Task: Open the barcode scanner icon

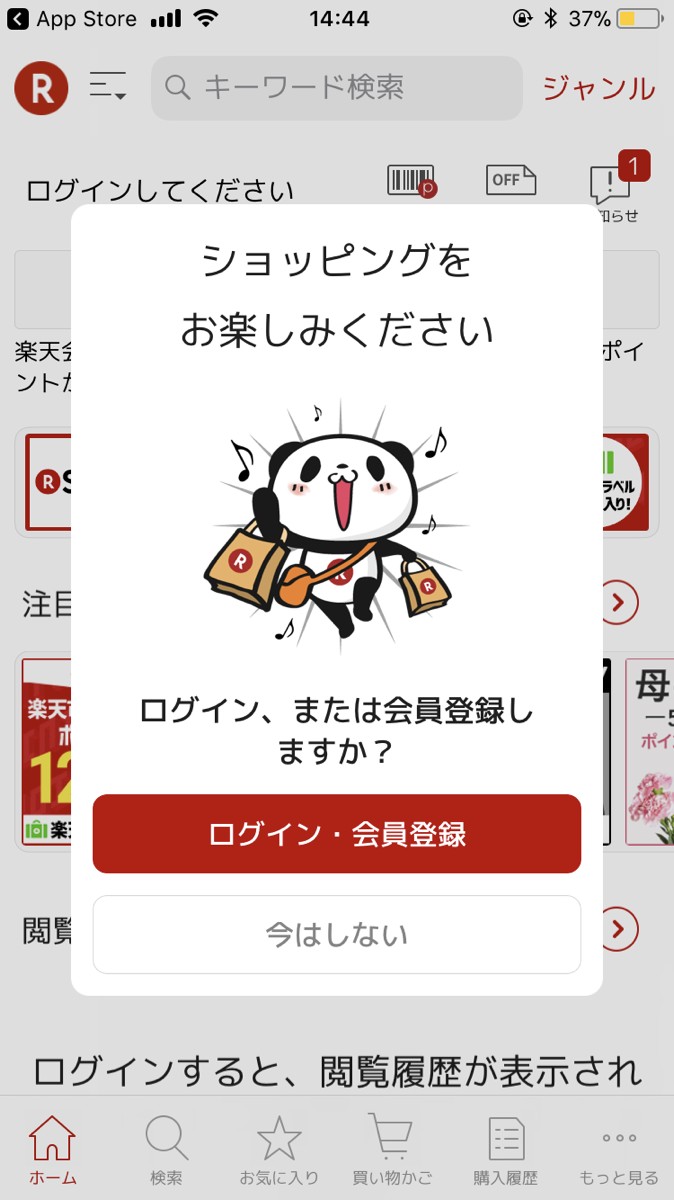Action: [411, 181]
